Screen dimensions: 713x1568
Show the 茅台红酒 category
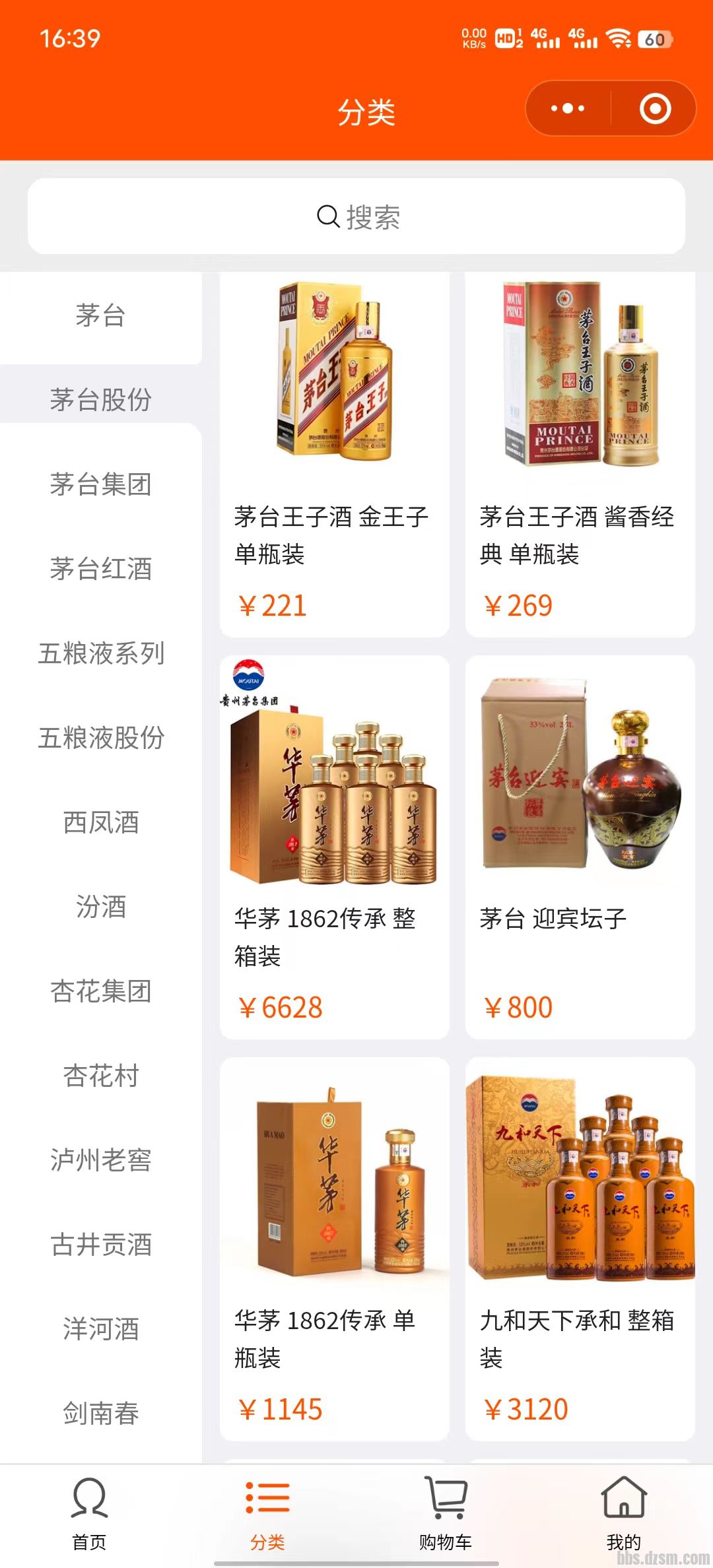coord(100,569)
